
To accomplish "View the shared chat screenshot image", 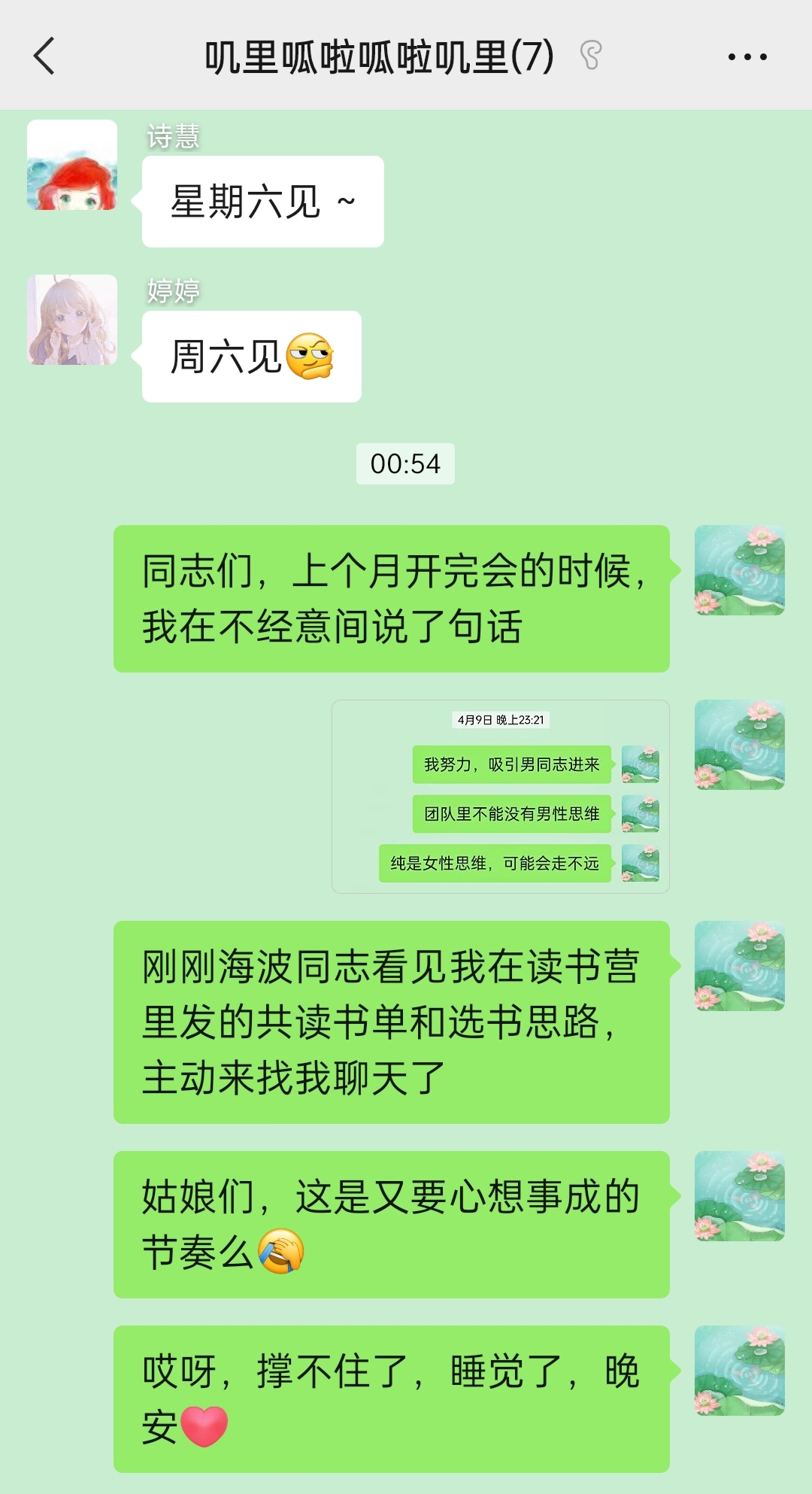I will (501, 797).
